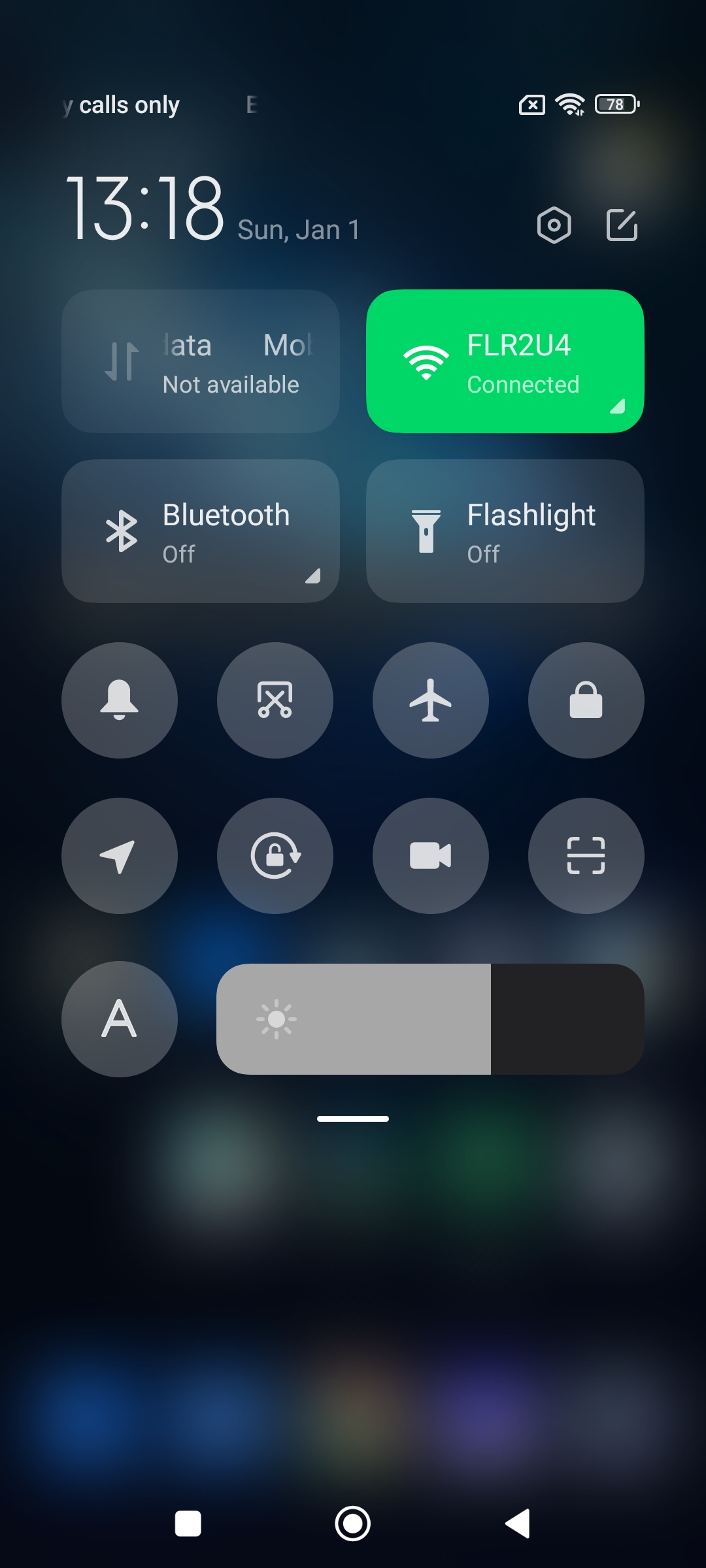Lock the screen with the padlock icon

pos(586,700)
